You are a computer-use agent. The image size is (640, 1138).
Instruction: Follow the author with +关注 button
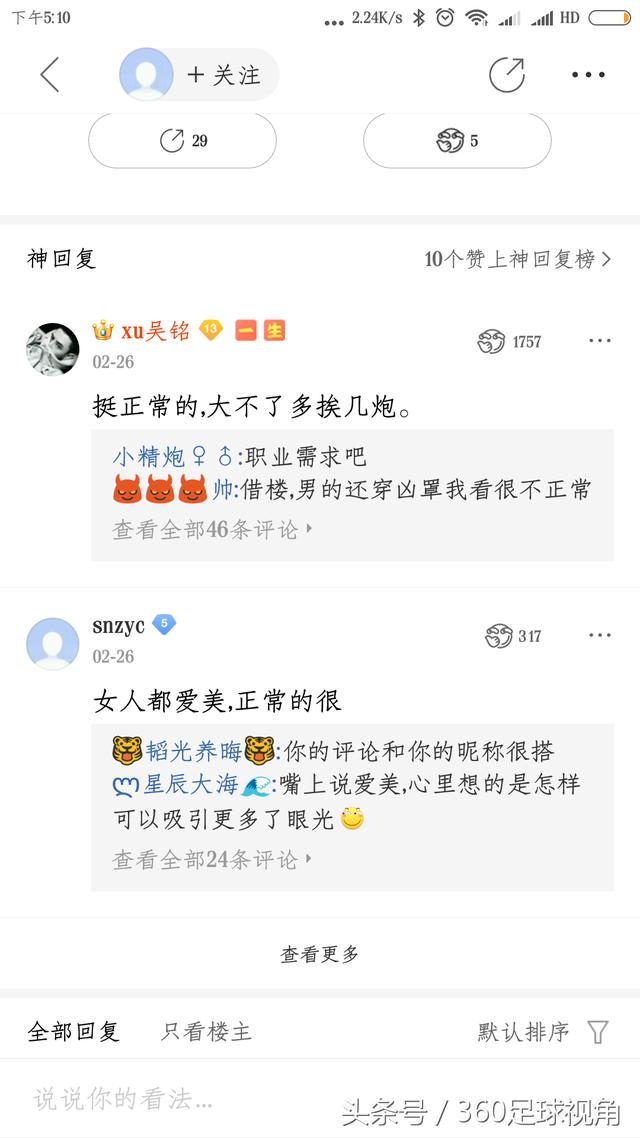pyautogui.click(x=222, y=75)
